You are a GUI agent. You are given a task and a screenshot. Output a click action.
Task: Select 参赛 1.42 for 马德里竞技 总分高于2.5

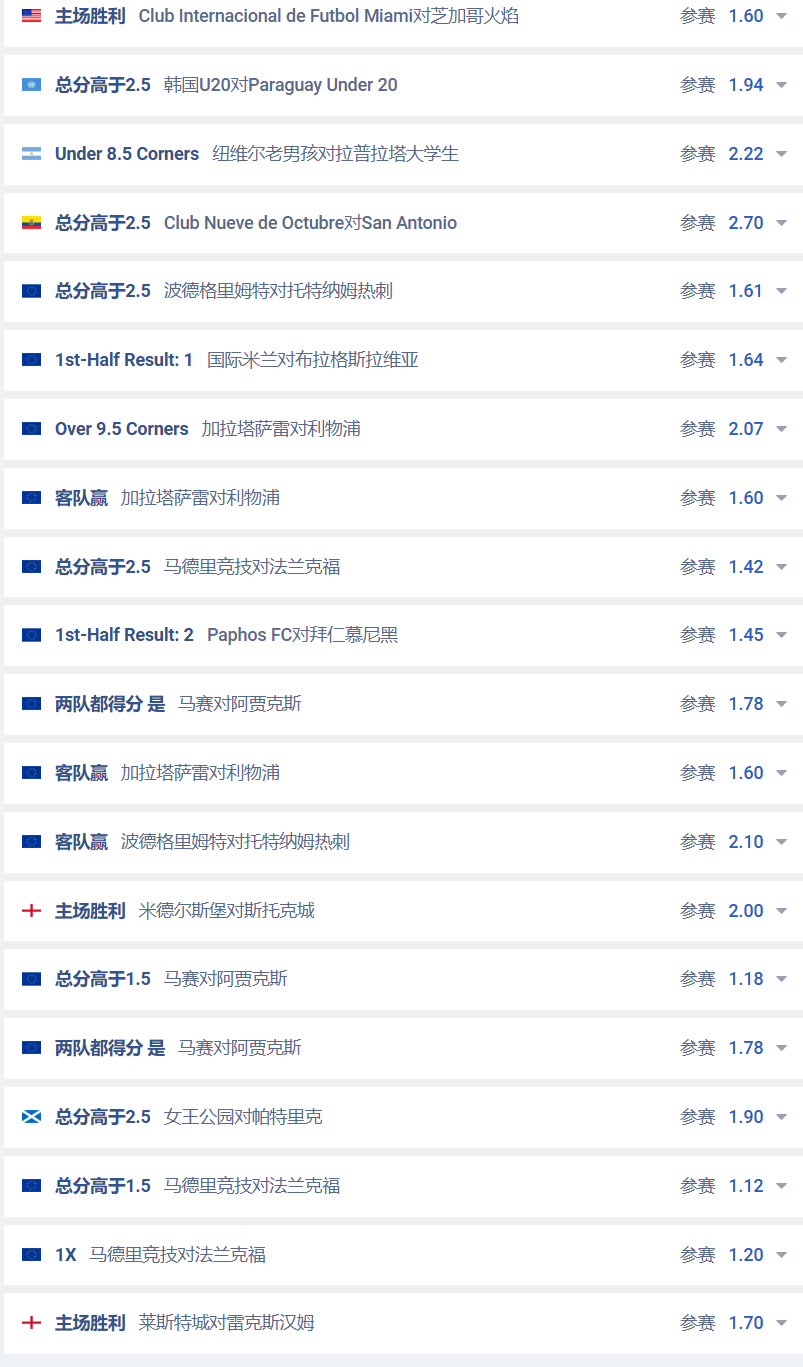(x=722, y=567)
